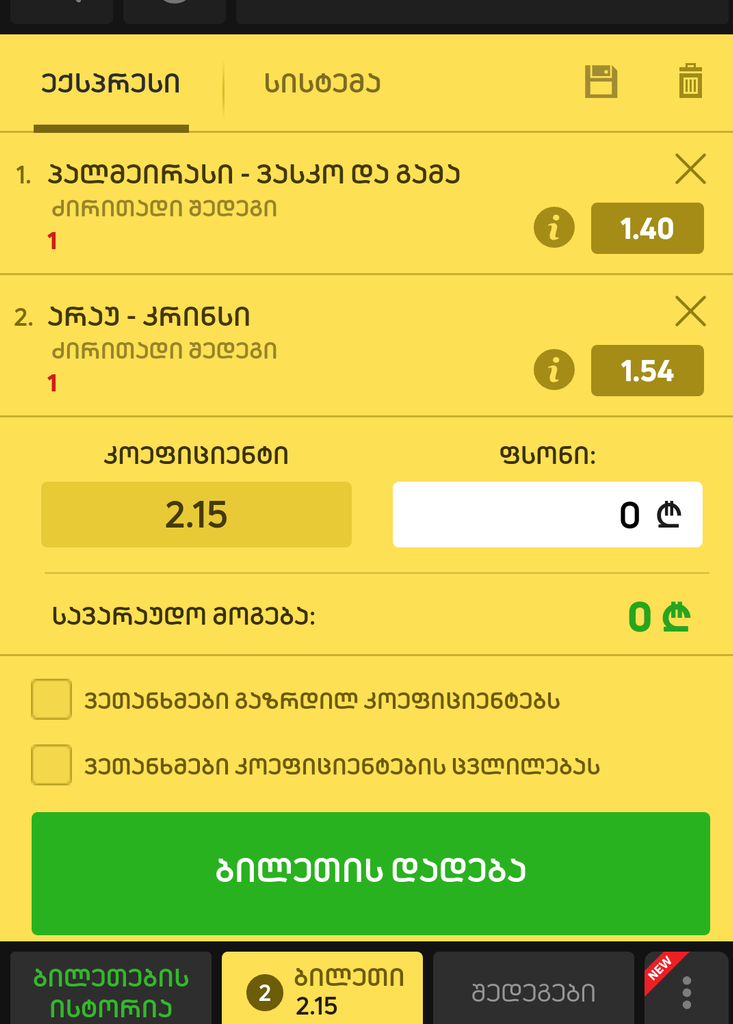This screenshot has width=733, height=1024.
Task: Click the 1.54 odds box
Action: click(x=647, y=371)
